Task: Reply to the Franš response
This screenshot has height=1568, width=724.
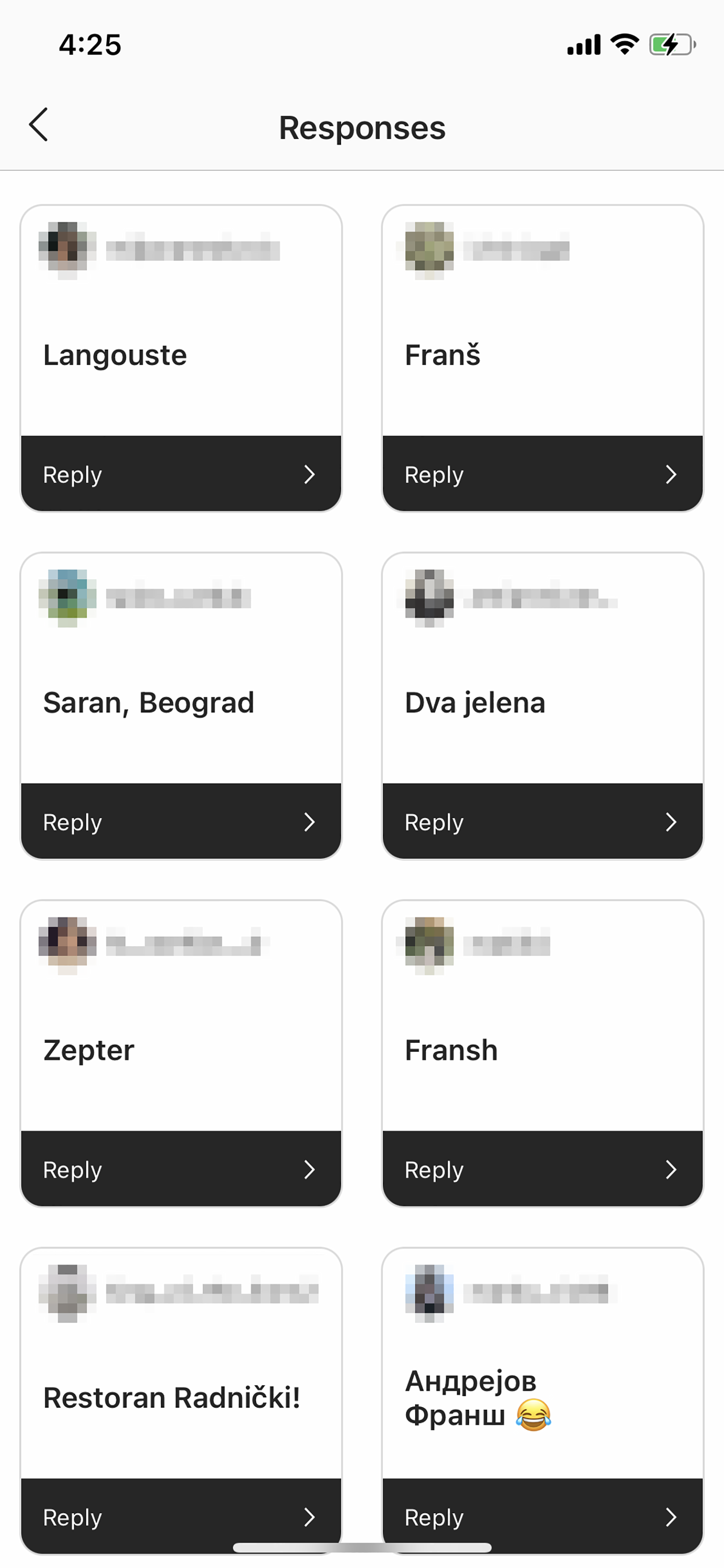Action: (542, 473)
